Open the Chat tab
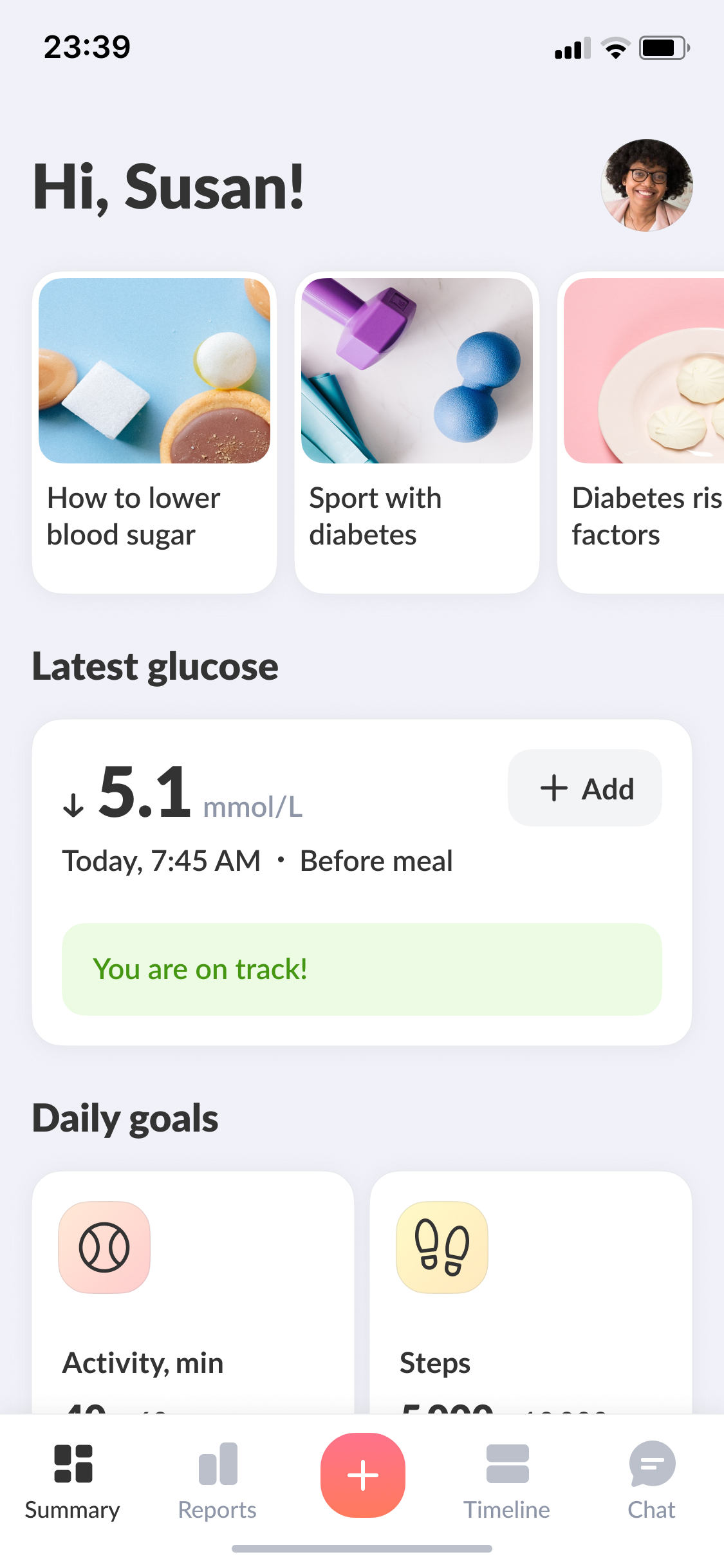The height and width of the screenshot is (1568, 724). (x=651, y=1481)
